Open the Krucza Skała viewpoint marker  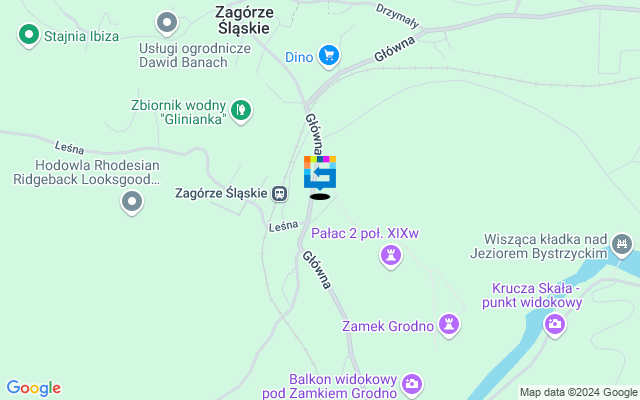[554, 323]
